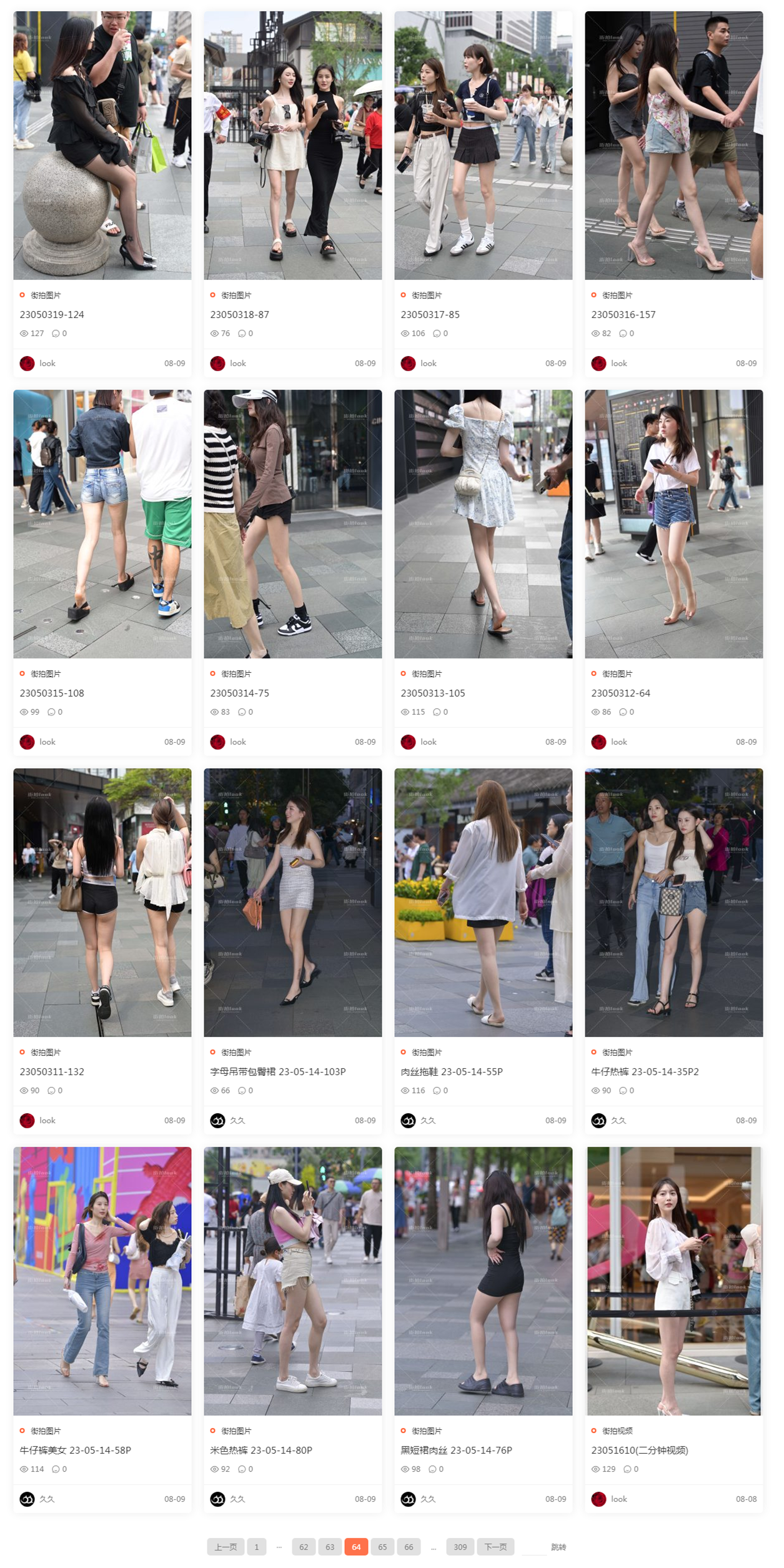Viewport: 784px width, 1568px height.
Task: Jump to the last page 309
Action: click(x=460, y=1547)
